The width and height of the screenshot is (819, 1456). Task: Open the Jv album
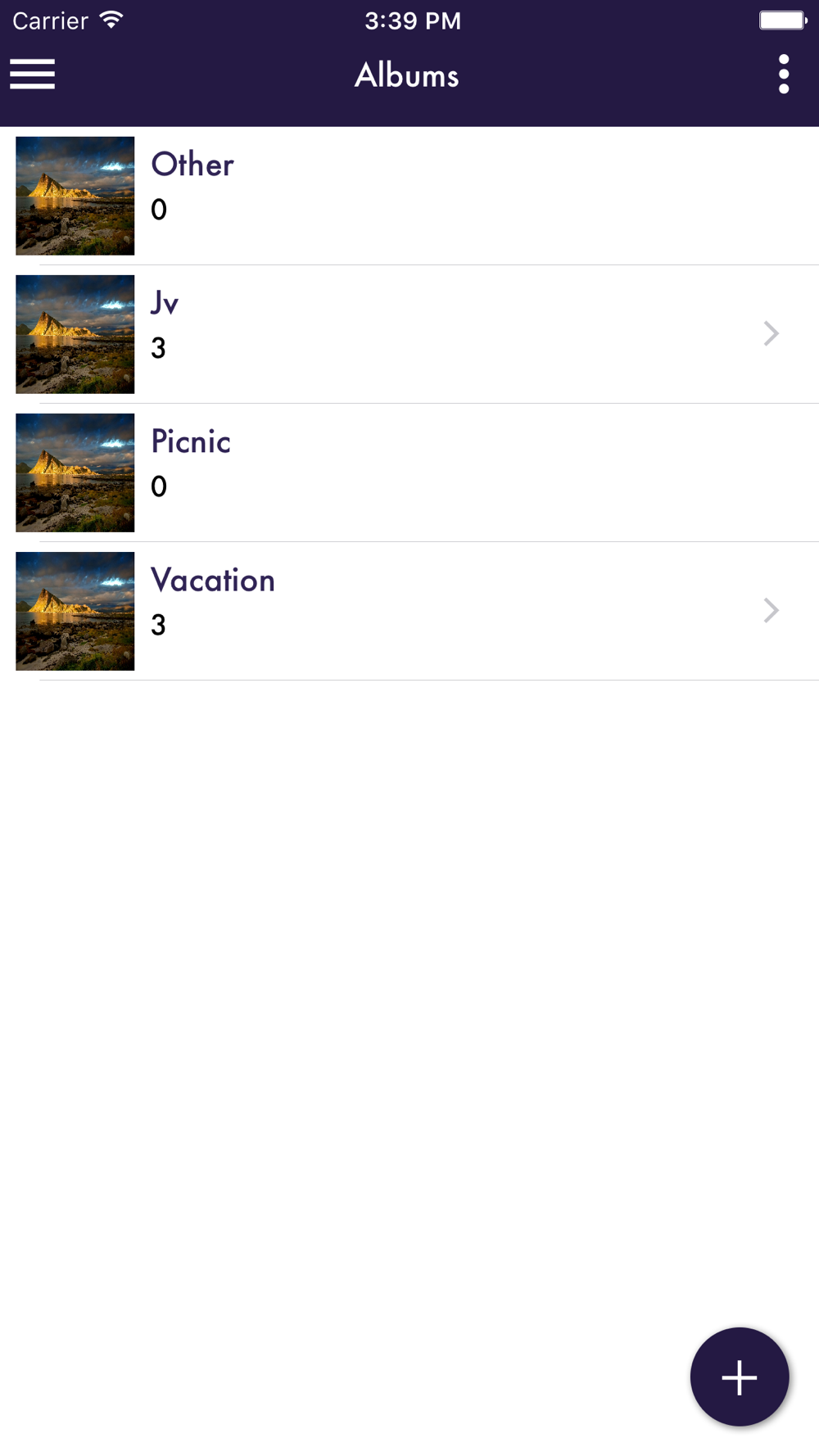point(409,334)
